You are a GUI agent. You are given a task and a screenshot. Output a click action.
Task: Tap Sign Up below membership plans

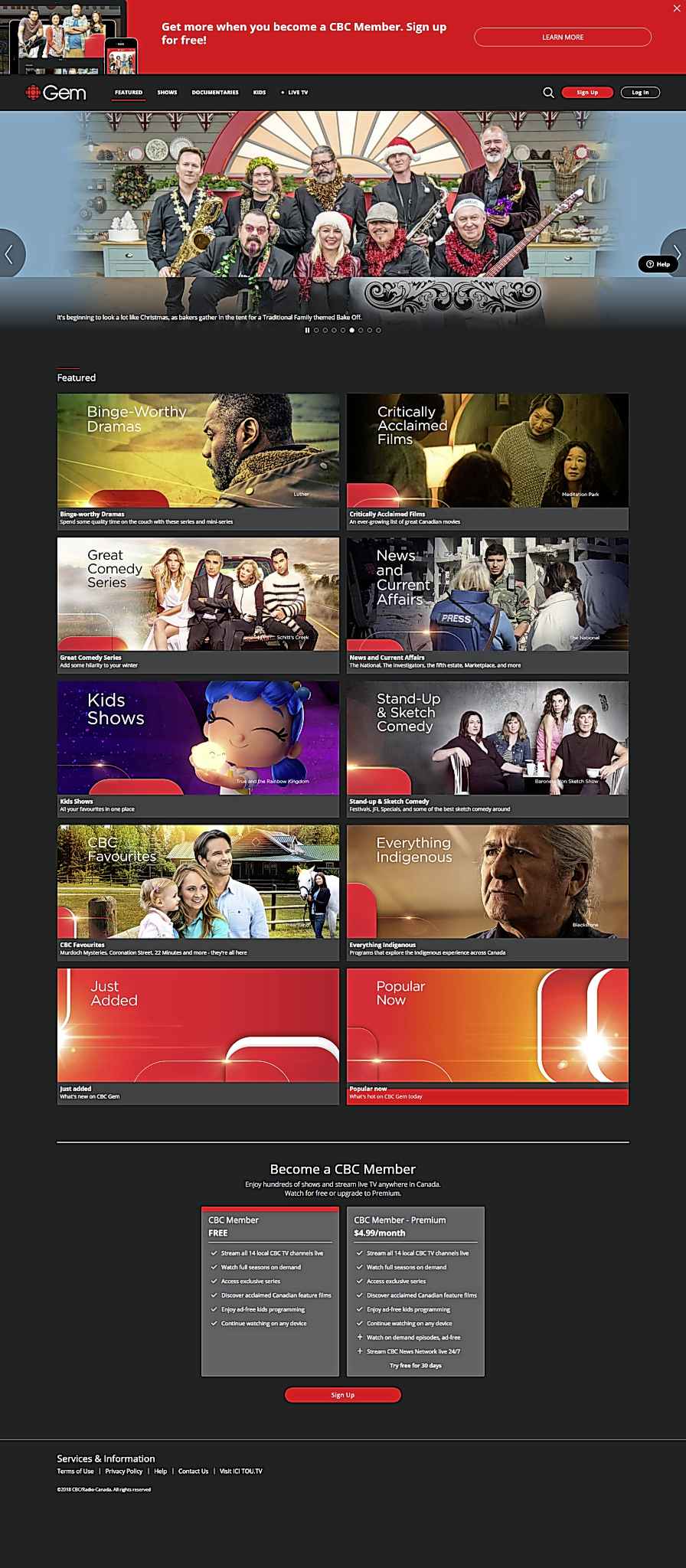pyautogui.click(x=342, y=1395)
